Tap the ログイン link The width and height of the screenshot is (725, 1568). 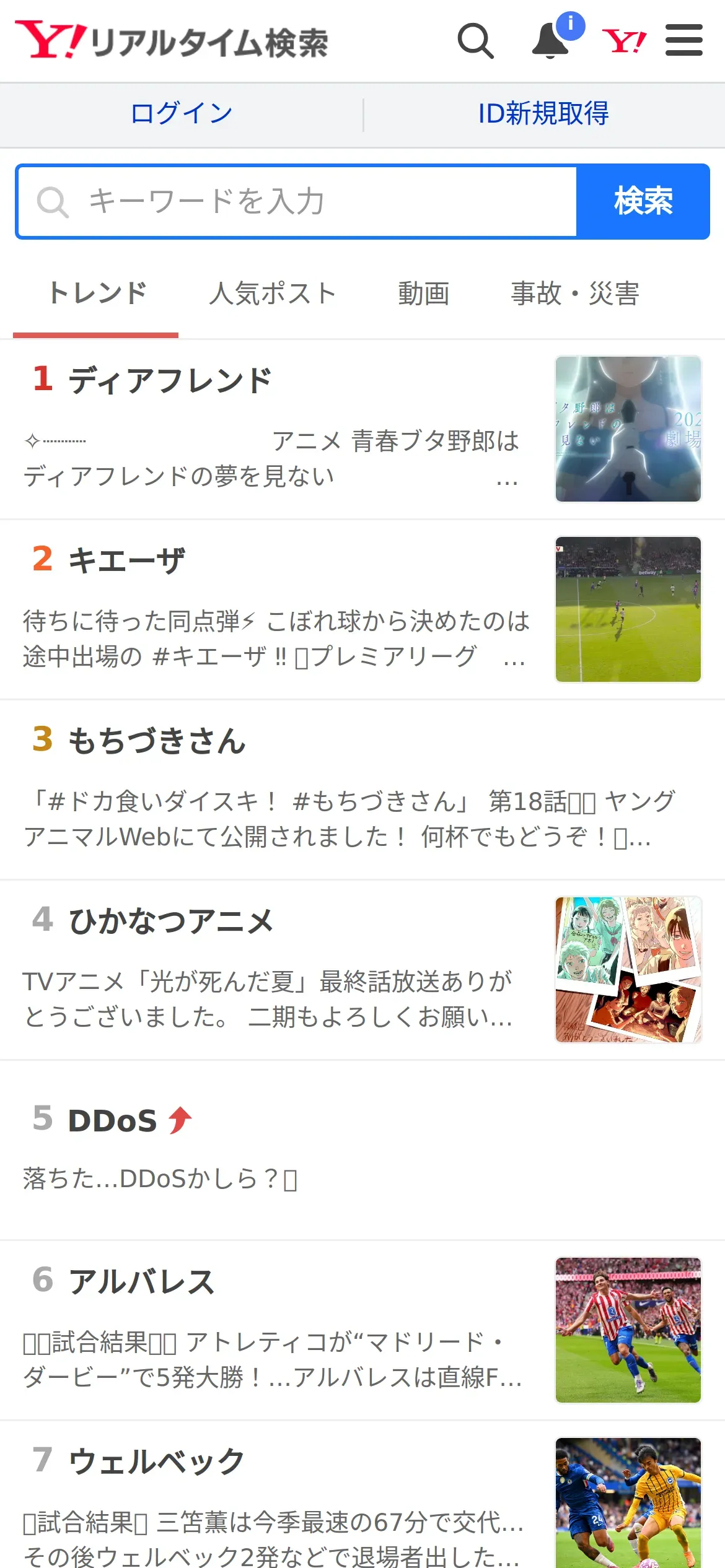182,114
